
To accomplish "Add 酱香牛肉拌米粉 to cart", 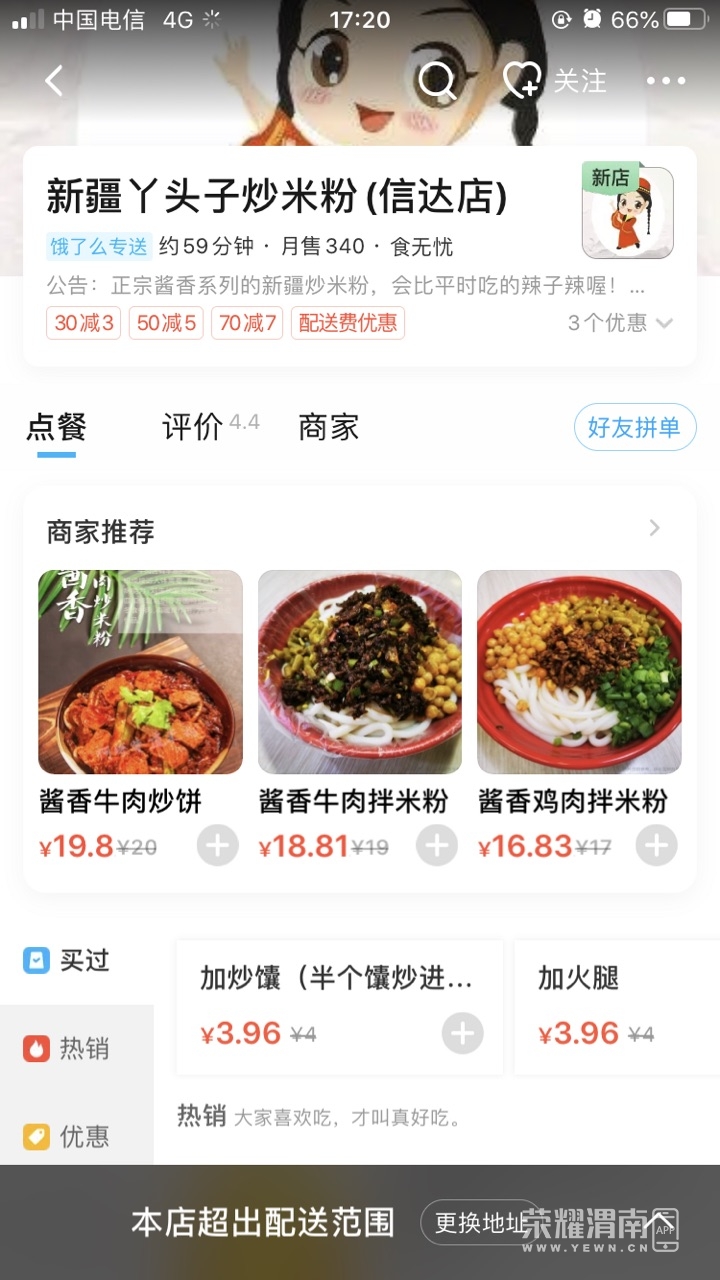I will click(437, 846).
